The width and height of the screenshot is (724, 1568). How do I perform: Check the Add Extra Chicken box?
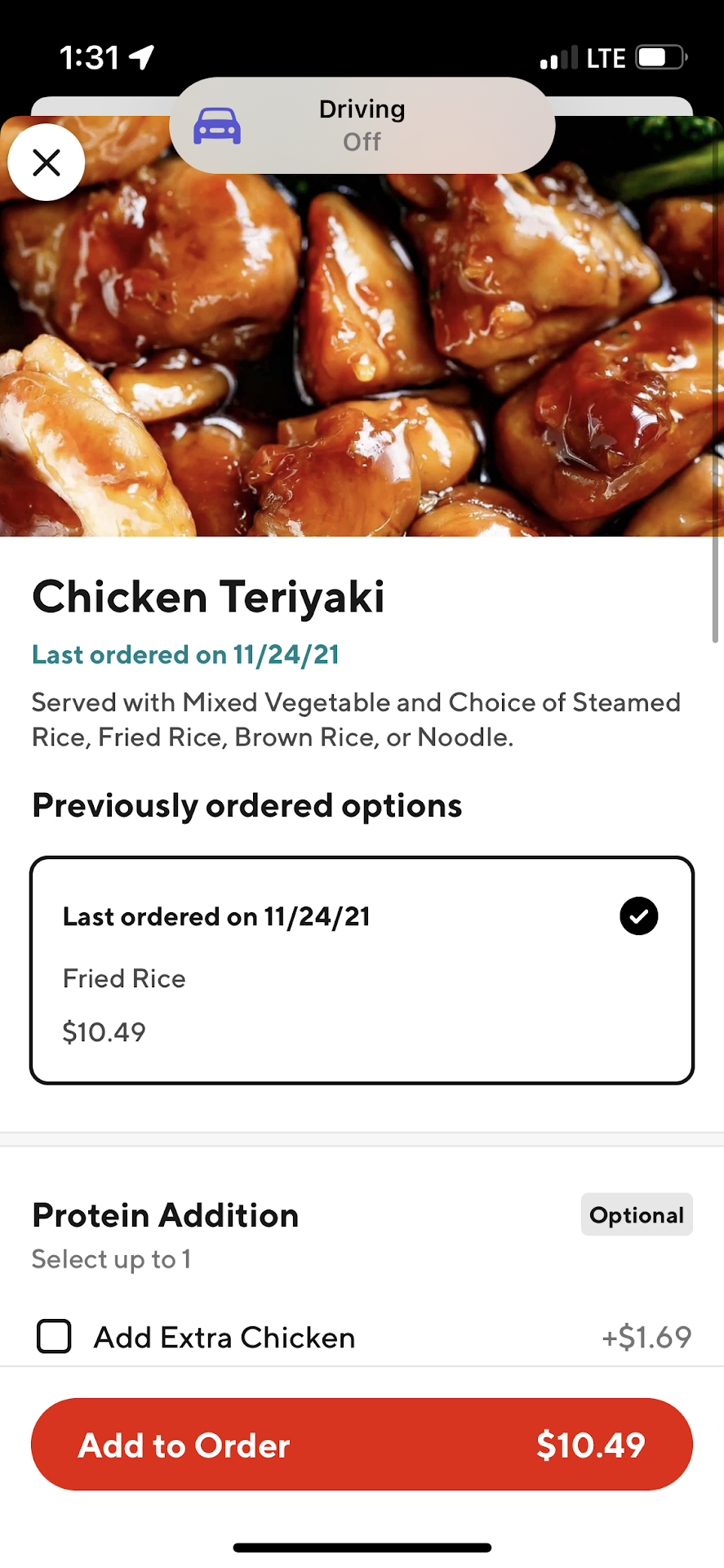tap(54, 1337)
